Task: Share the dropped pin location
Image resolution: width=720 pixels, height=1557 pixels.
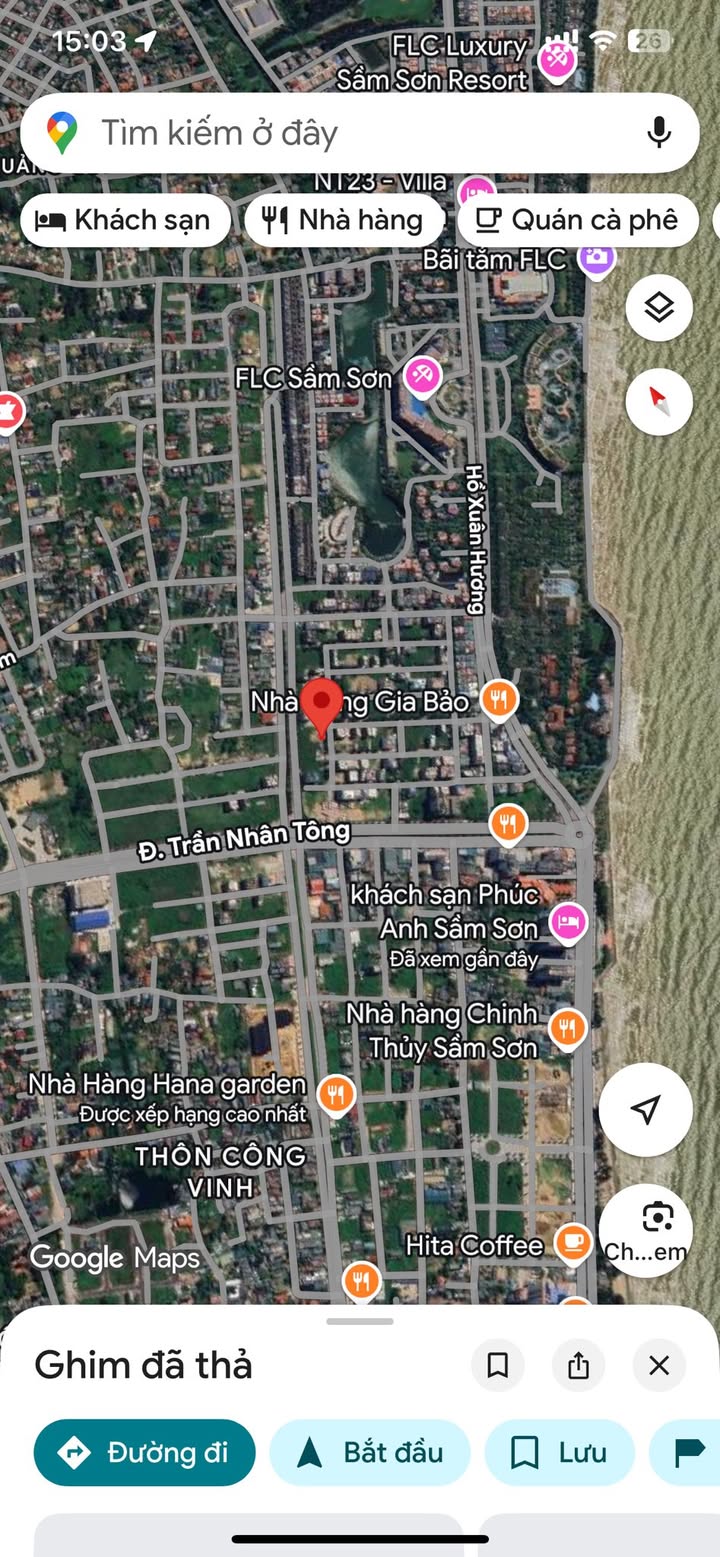Action: [x=579, y=1365]
